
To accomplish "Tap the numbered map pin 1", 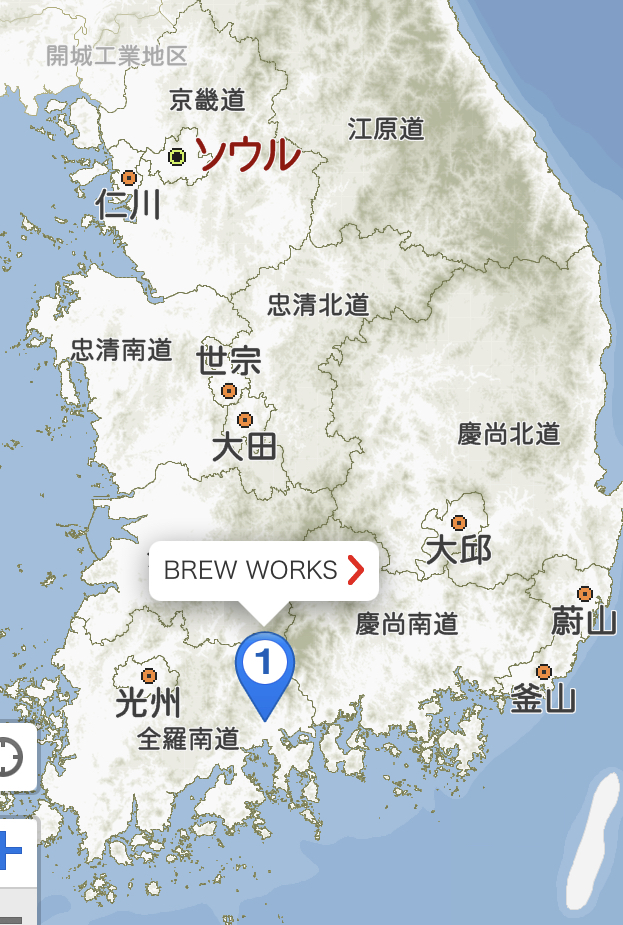I will [x=265, y=665].
